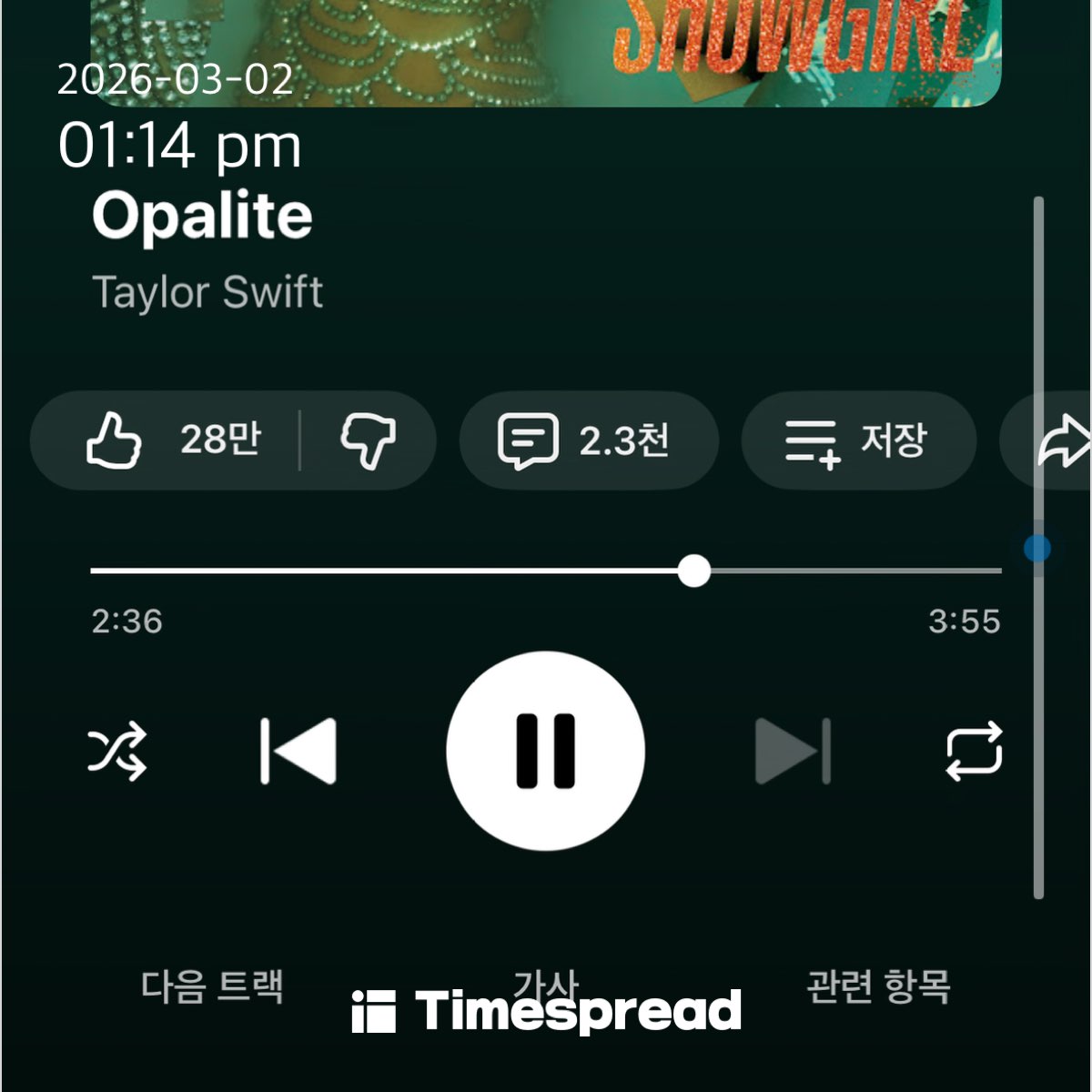Pause the playing song

pyautogui.click(x=545, y=752)
